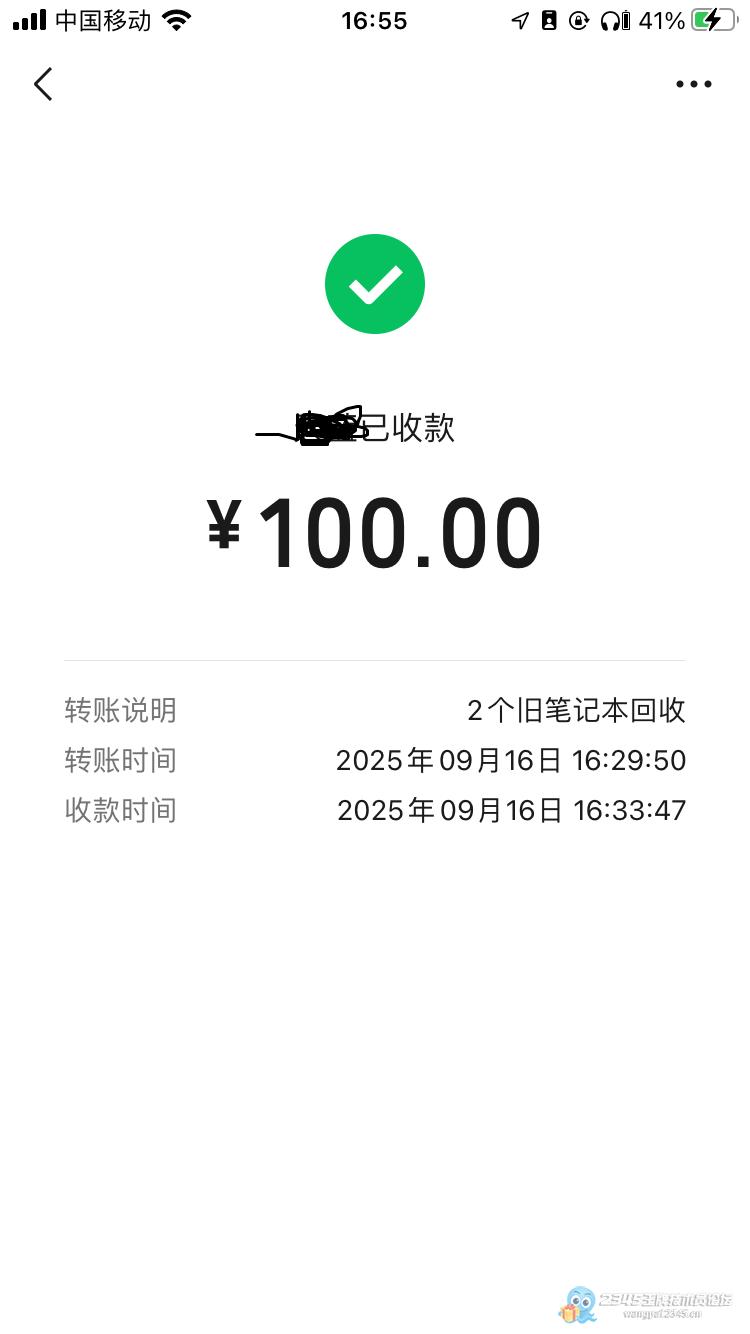Go back using the top-left arrow
This screenshot has height=1334, width=750.
pyautogui.click(x=43, y=84)
